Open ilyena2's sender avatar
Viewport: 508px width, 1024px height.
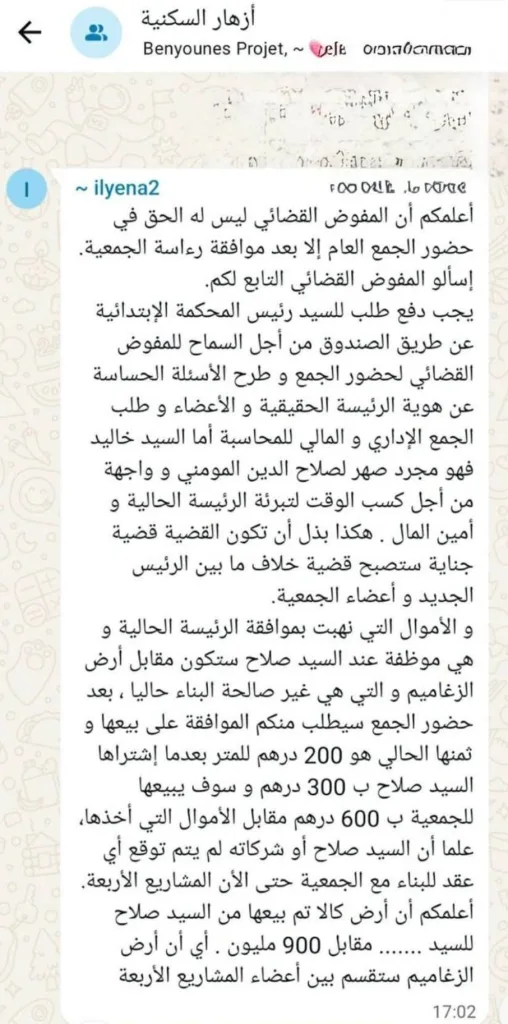tap(26, 190)
